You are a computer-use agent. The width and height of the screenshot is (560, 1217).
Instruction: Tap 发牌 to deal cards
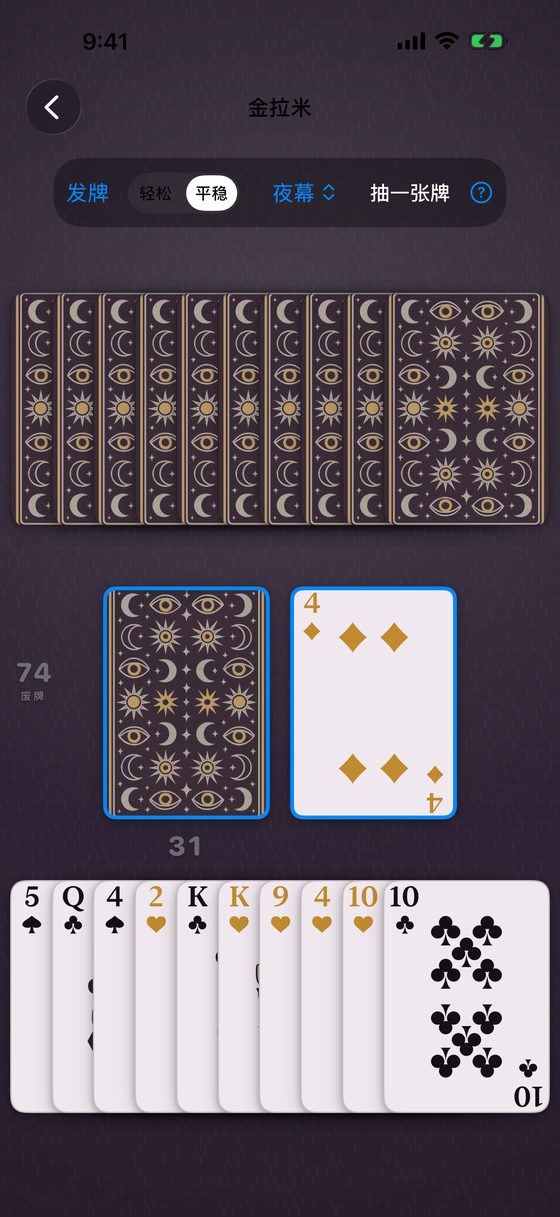pos(88,193)
